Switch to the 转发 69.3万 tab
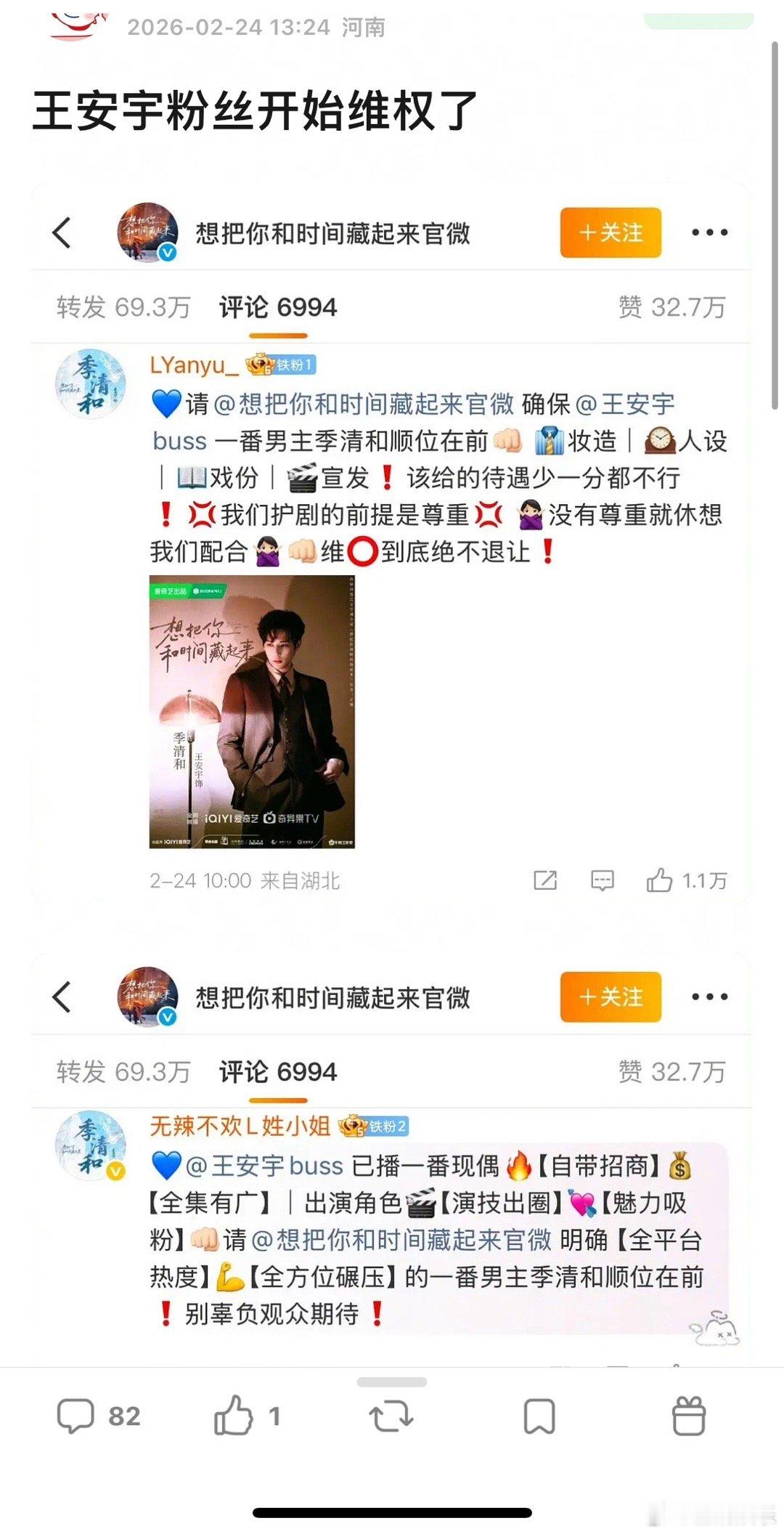784x1534 pixels. pos(123,308)
